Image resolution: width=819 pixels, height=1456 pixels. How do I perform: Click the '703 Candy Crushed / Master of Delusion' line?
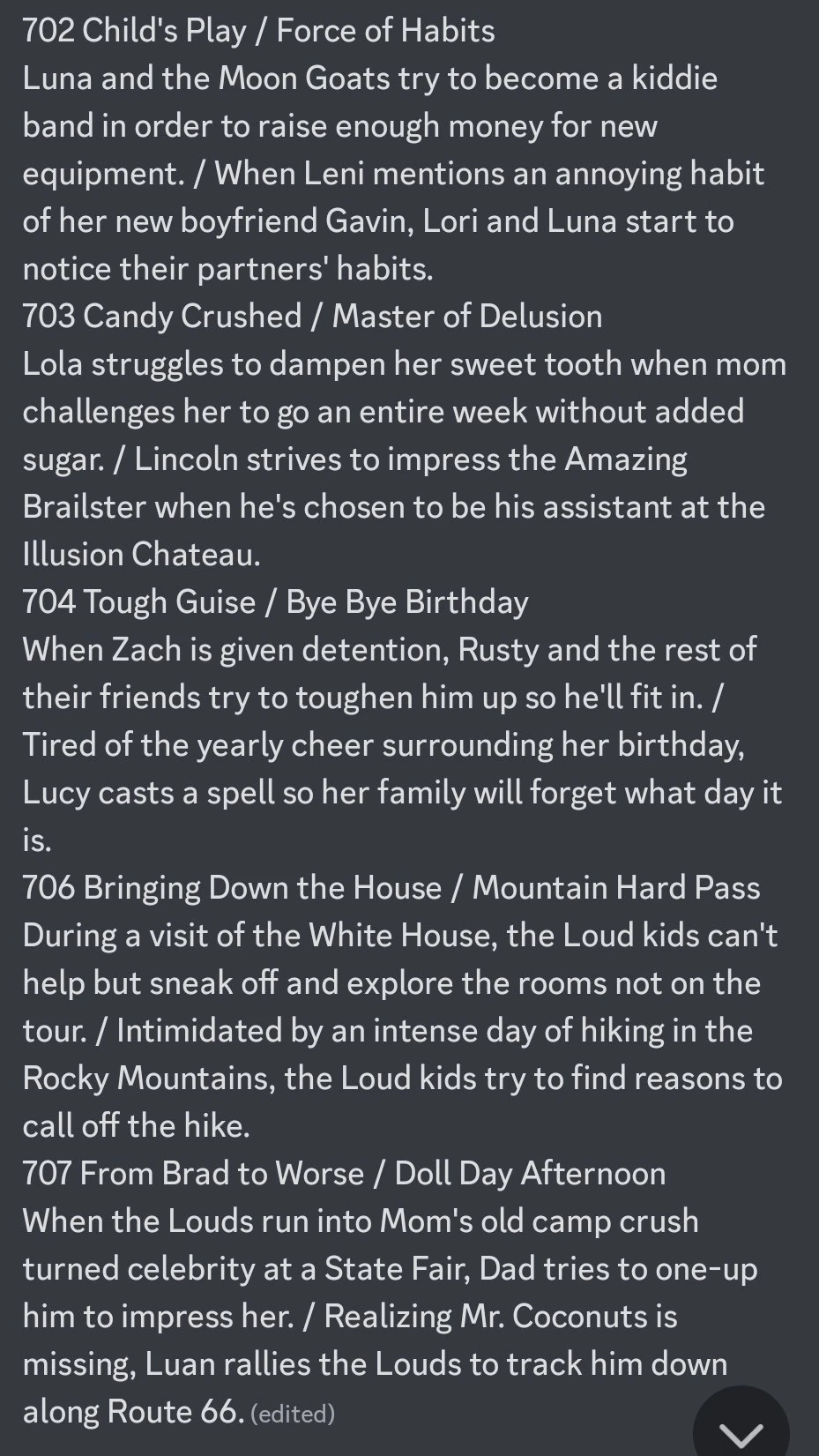[x=311, y=316]
